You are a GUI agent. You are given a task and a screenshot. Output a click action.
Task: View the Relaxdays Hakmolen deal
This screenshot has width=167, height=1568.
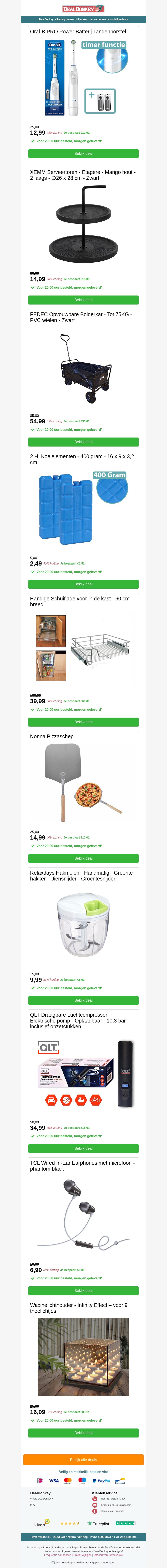pos(83,1000)
